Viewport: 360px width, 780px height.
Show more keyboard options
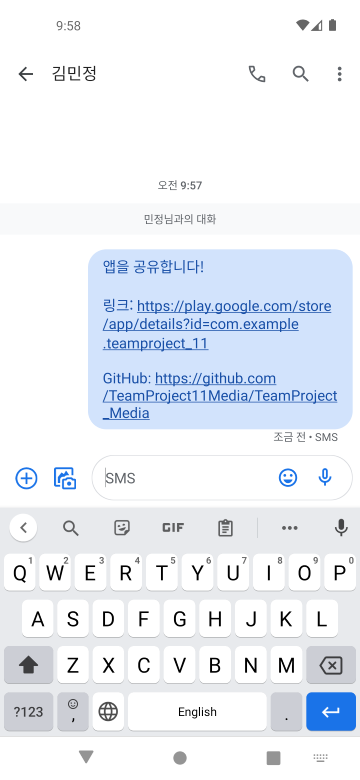(290, 528)
